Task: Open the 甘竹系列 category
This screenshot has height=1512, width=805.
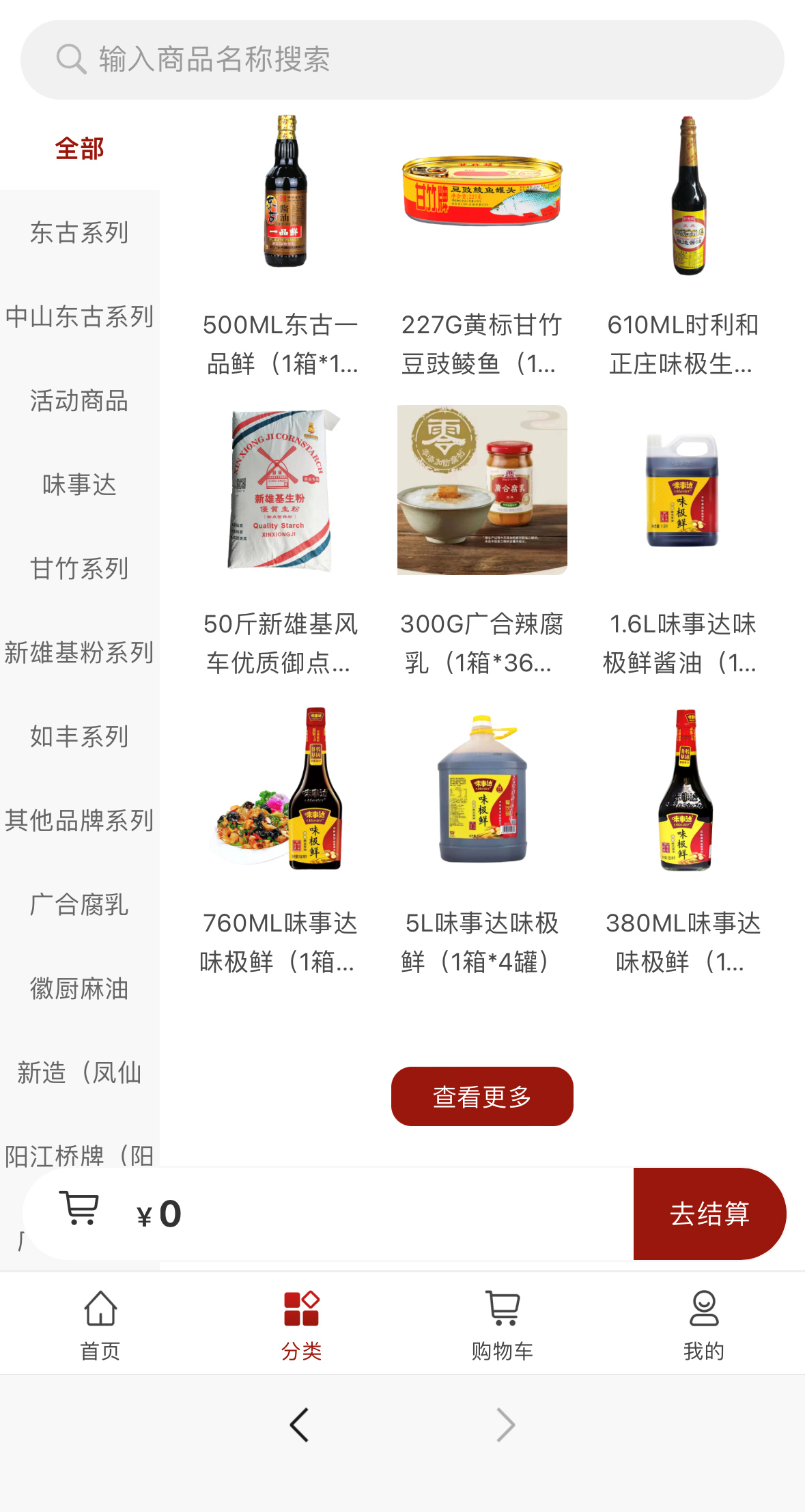Action: pos(79,569)
